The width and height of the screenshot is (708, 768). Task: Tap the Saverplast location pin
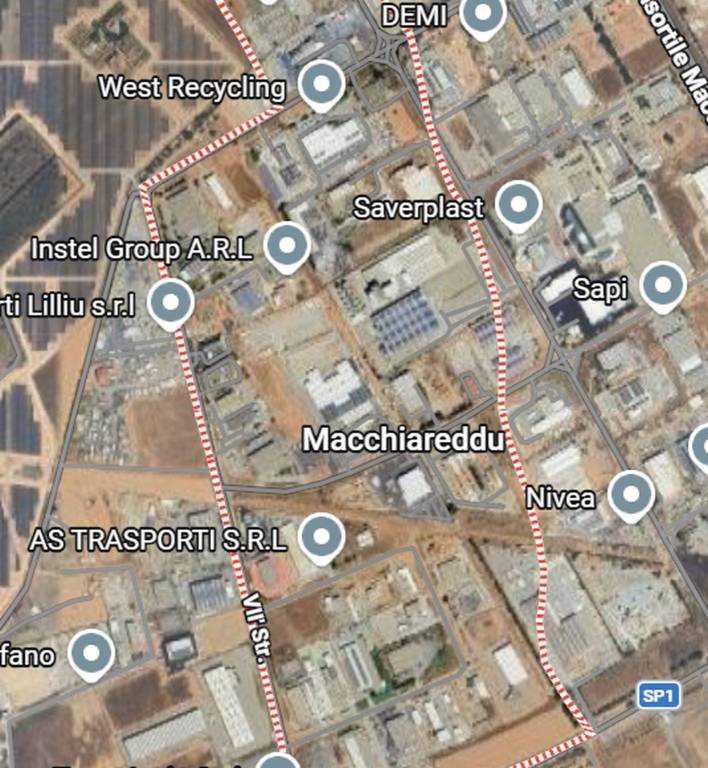518,206
